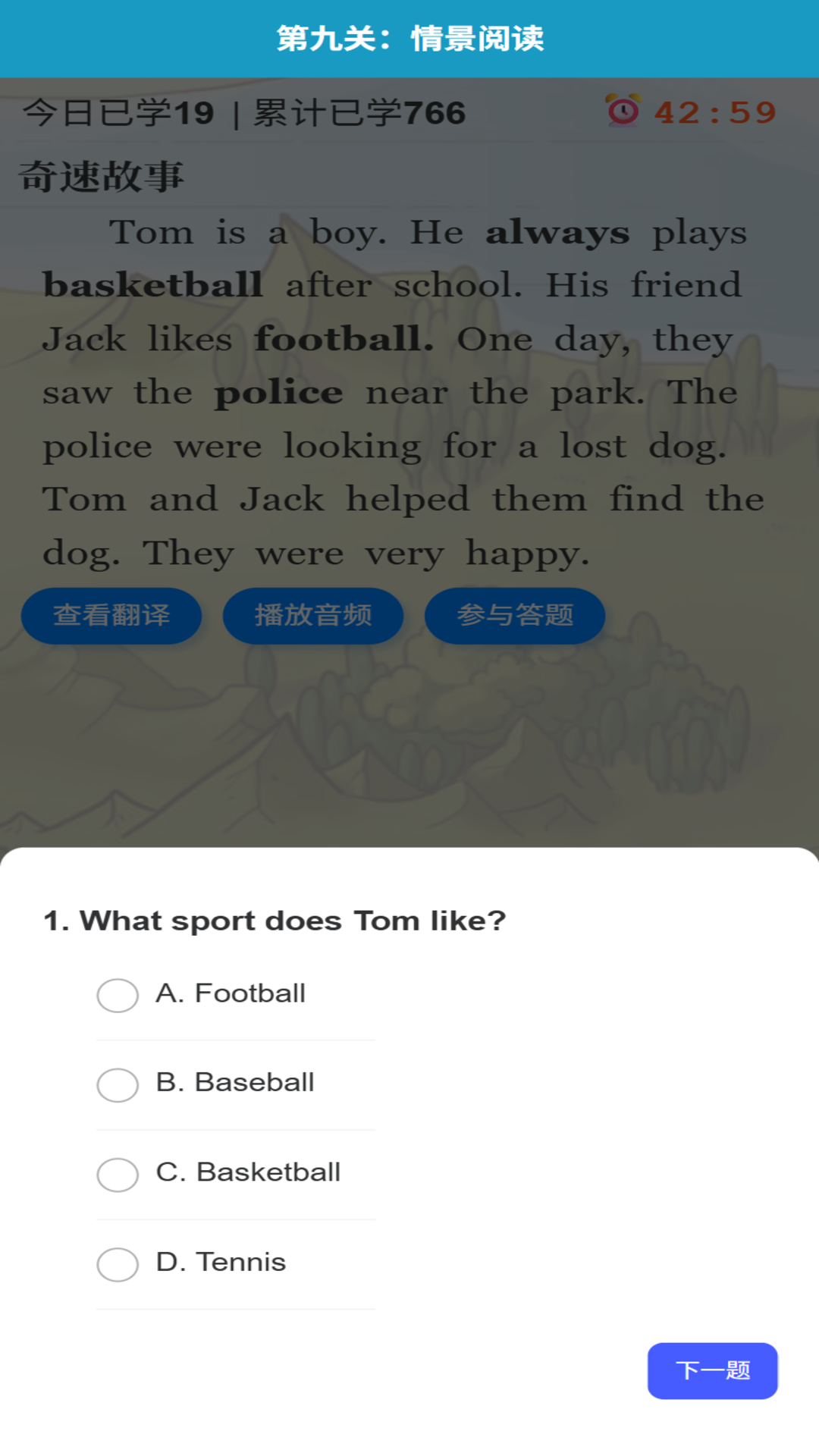Click the bold word police in passage
This screenshot has height=1456, width=819.
click(278, 392)
